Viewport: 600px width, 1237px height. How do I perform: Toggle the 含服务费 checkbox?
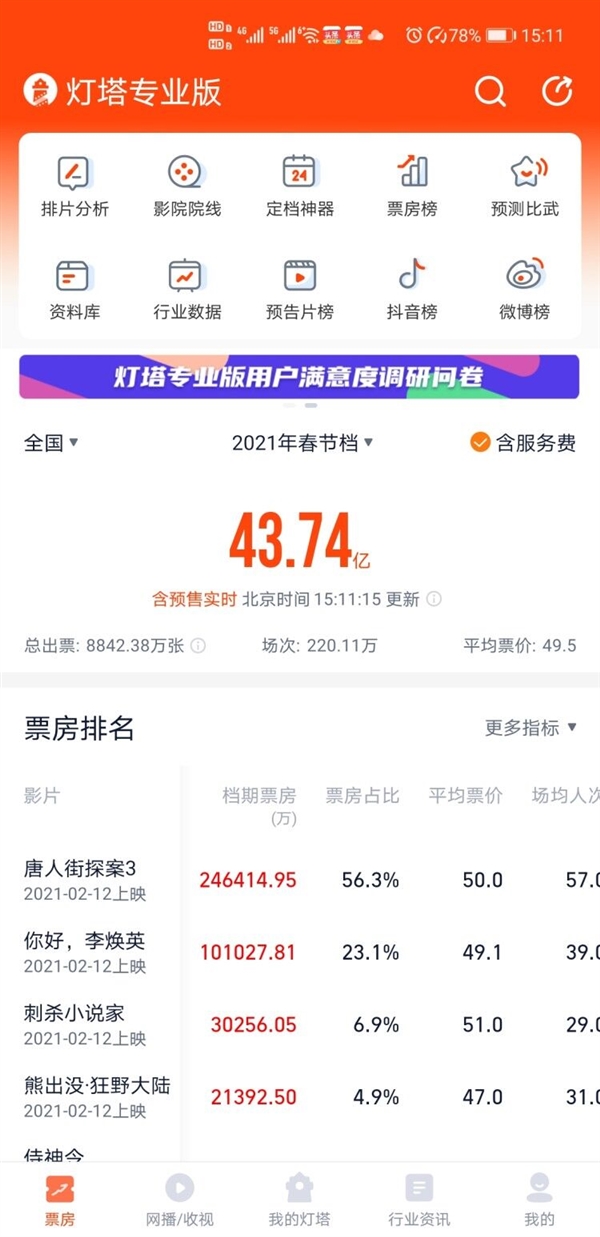(x=481, y=443)
